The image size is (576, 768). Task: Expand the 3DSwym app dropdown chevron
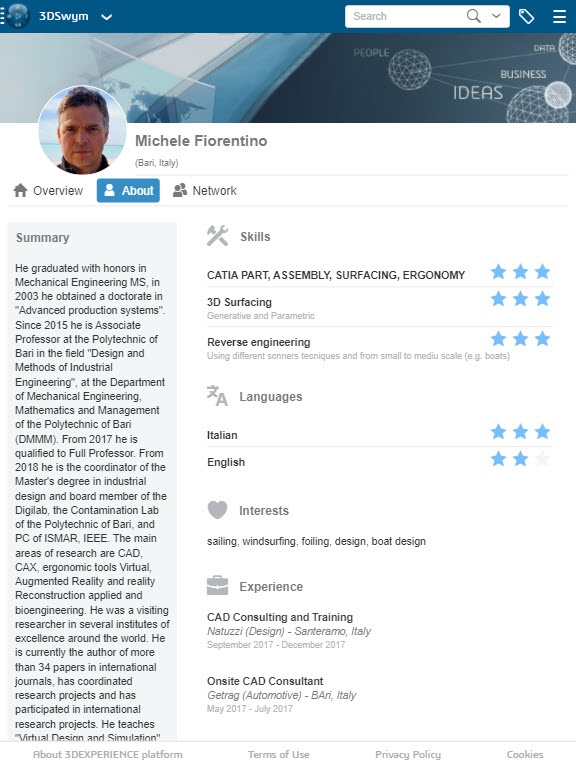tap(106, 17)
